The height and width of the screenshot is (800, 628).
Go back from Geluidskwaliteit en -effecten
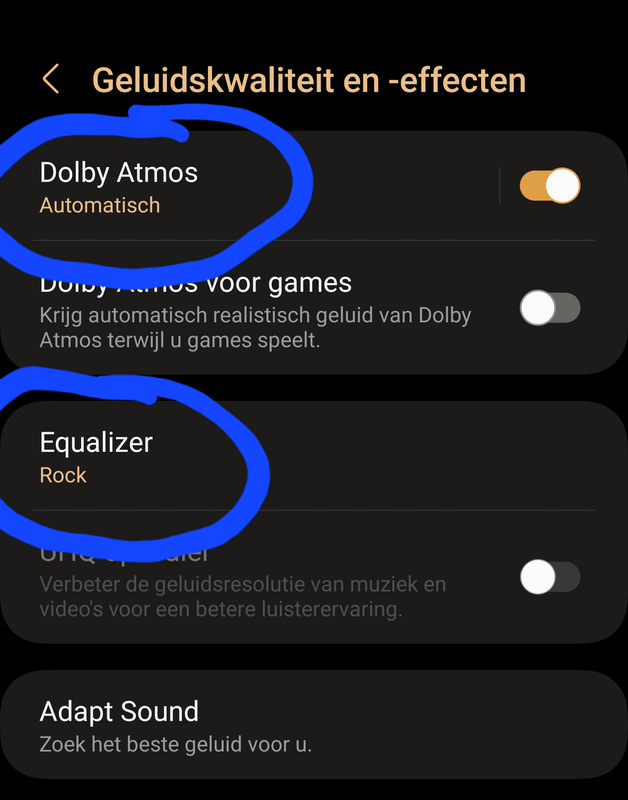coord(51,80)
